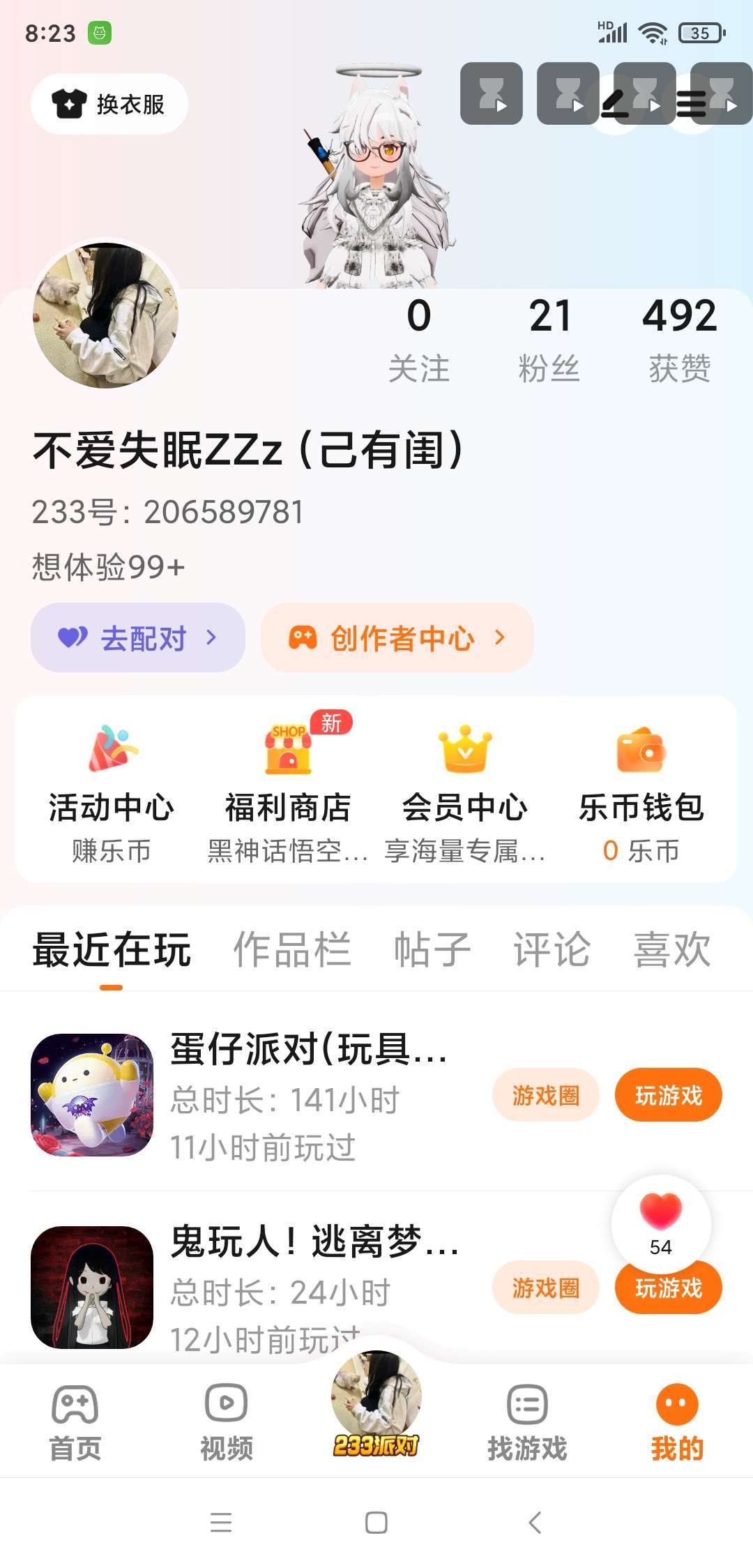Open 游戏圈 for 蛋仔派对
The height and width of the screenshot is (1568, 753).
tap(545, 1095)
